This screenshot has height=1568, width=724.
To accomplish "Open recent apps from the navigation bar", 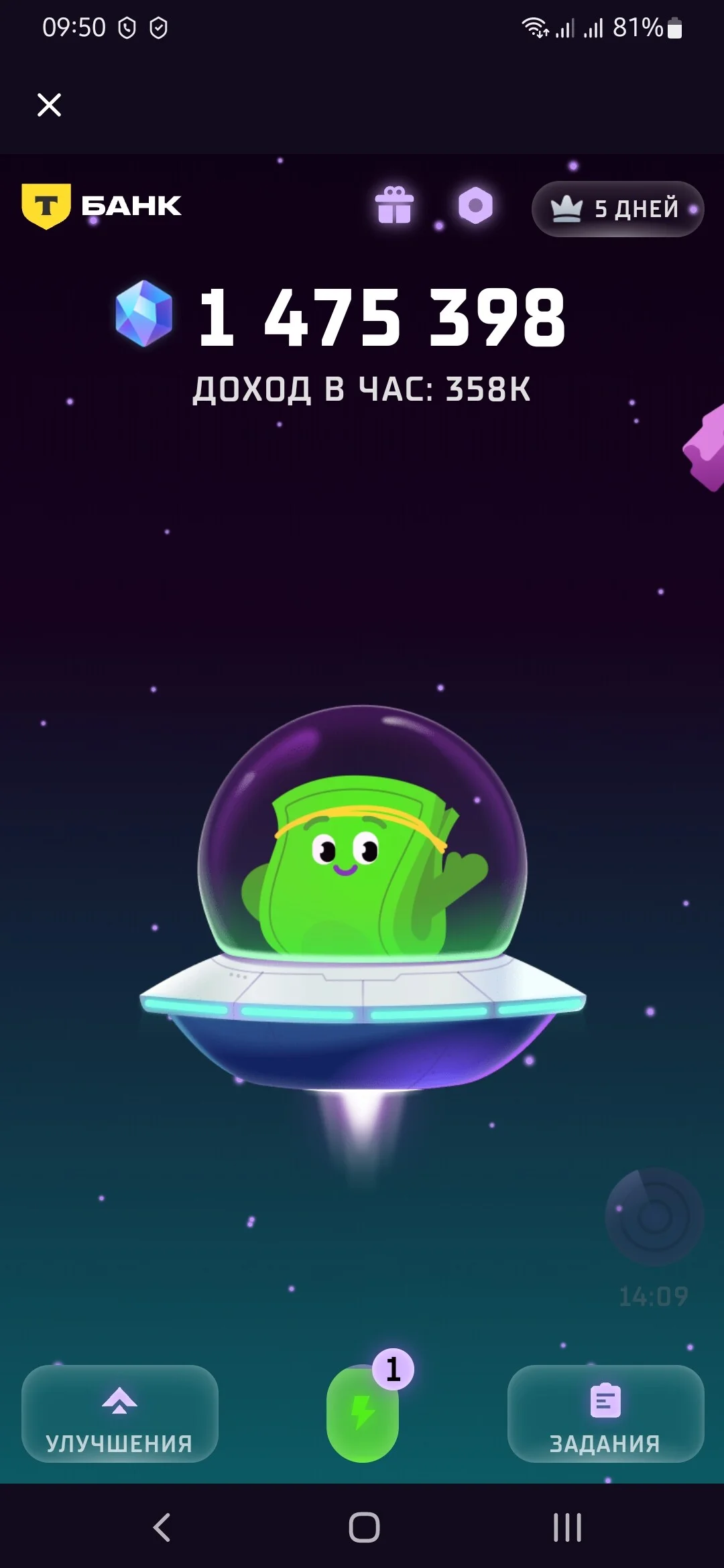I will (x=567, y=1527).
